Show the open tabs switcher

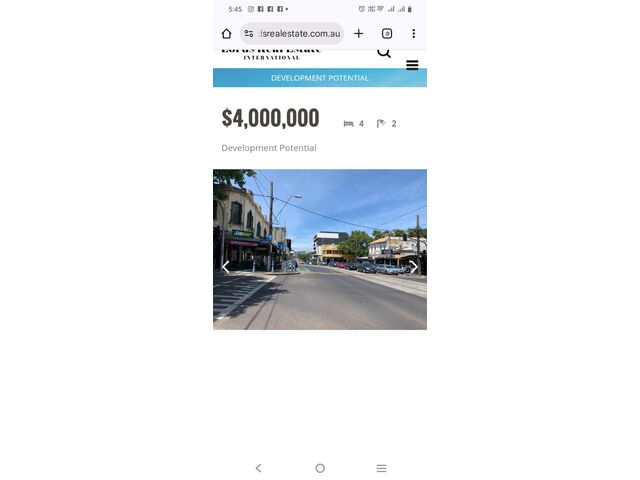(387, 33)
